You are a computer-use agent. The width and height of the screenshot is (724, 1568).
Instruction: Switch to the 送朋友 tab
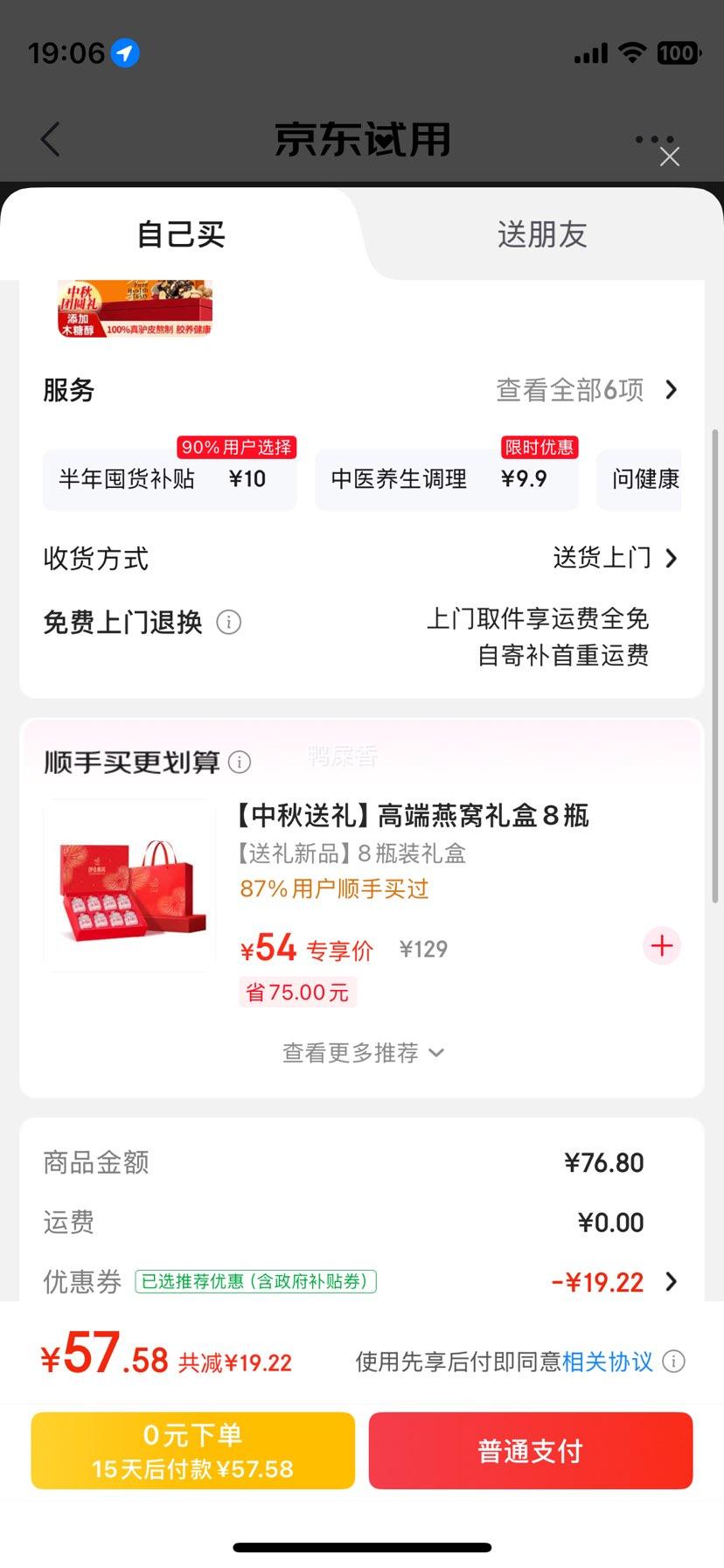tap(541, 234)
